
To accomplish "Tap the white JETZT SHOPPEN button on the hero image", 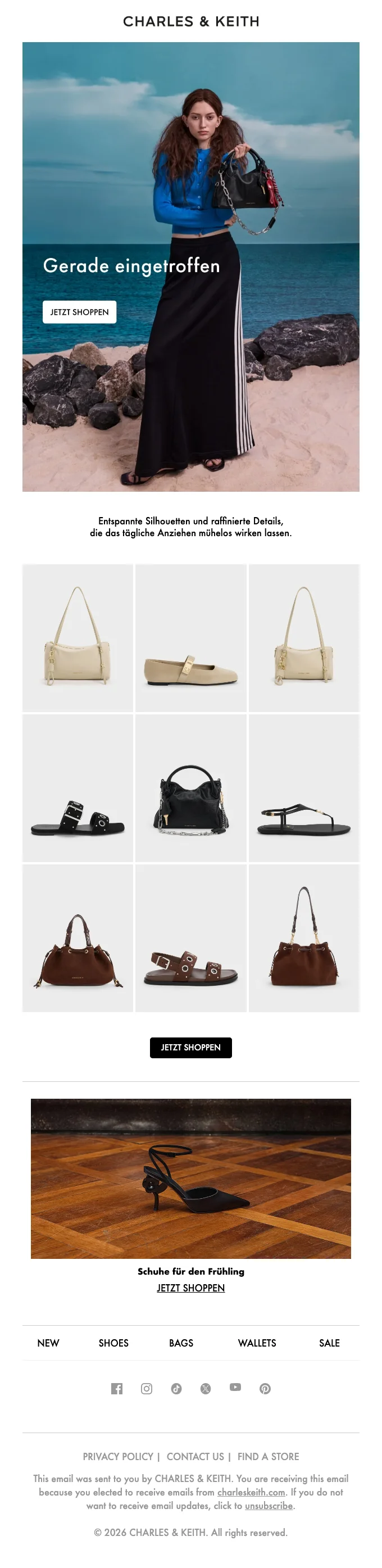I will pyautogui.click(x=79, y=312).
